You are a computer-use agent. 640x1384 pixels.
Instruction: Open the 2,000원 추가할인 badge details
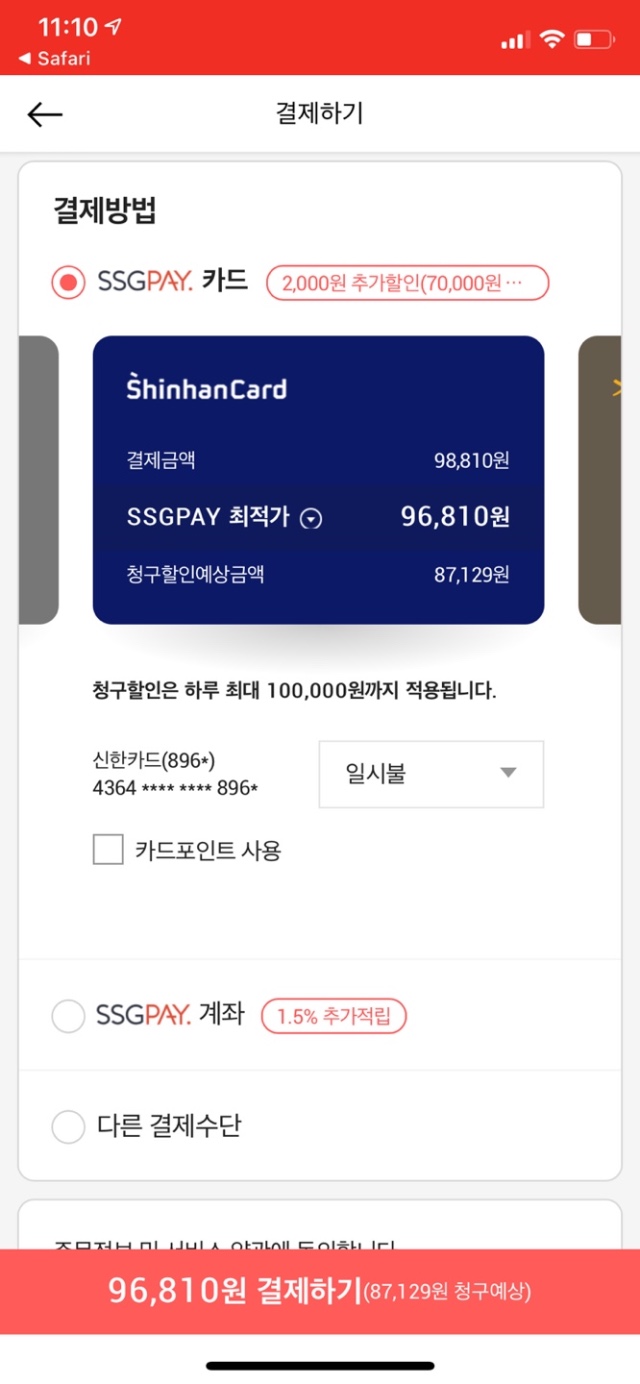[x=408, y=283]
